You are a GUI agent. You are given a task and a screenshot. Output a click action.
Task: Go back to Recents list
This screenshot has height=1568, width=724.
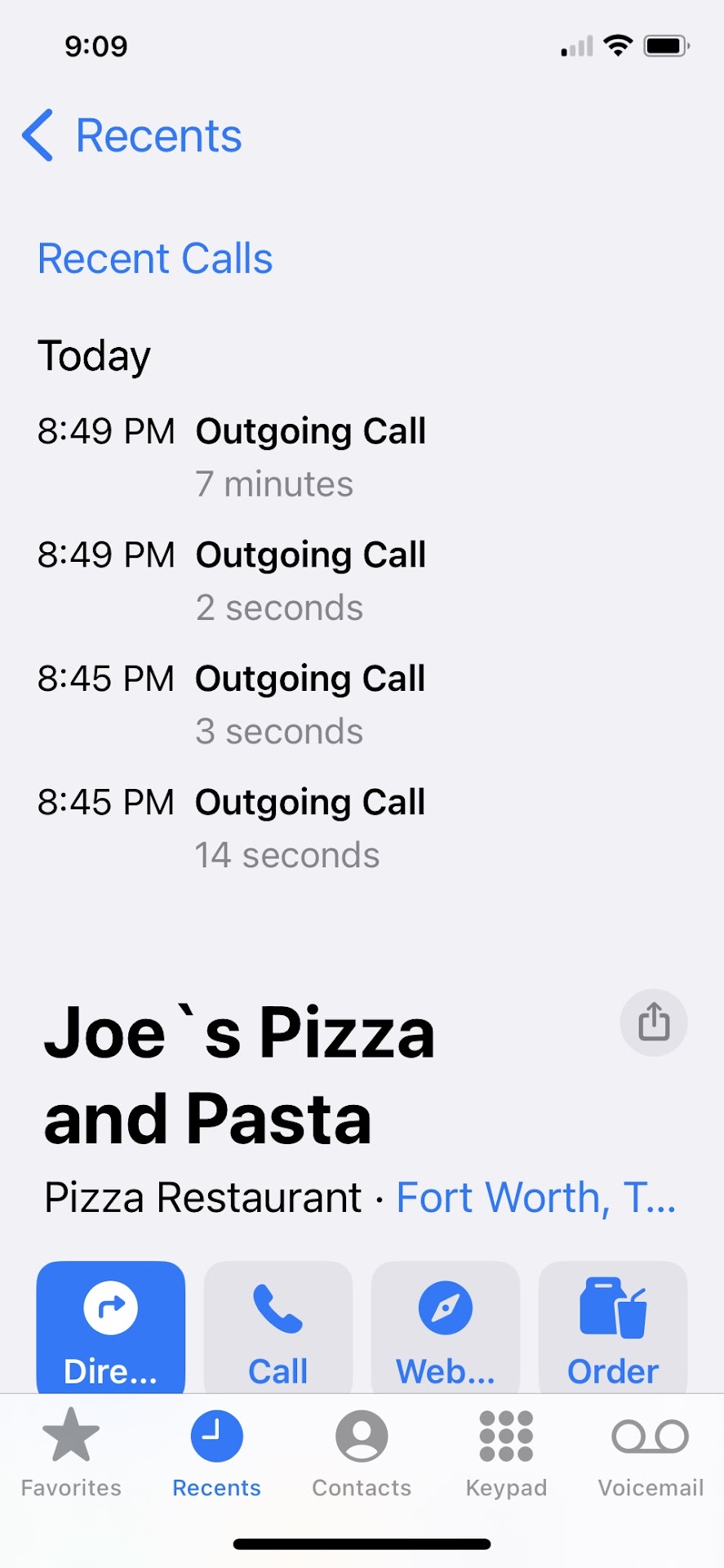click(x=132, y=136)
